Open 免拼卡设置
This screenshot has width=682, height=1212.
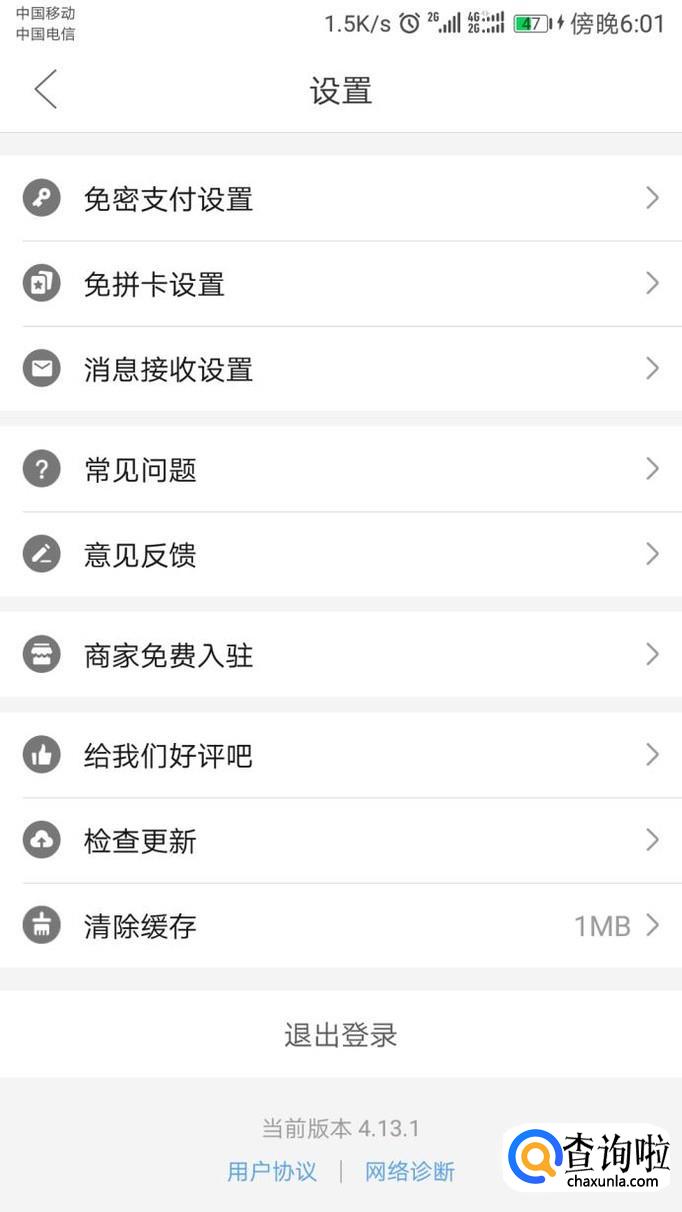click(x=341, y=284)
